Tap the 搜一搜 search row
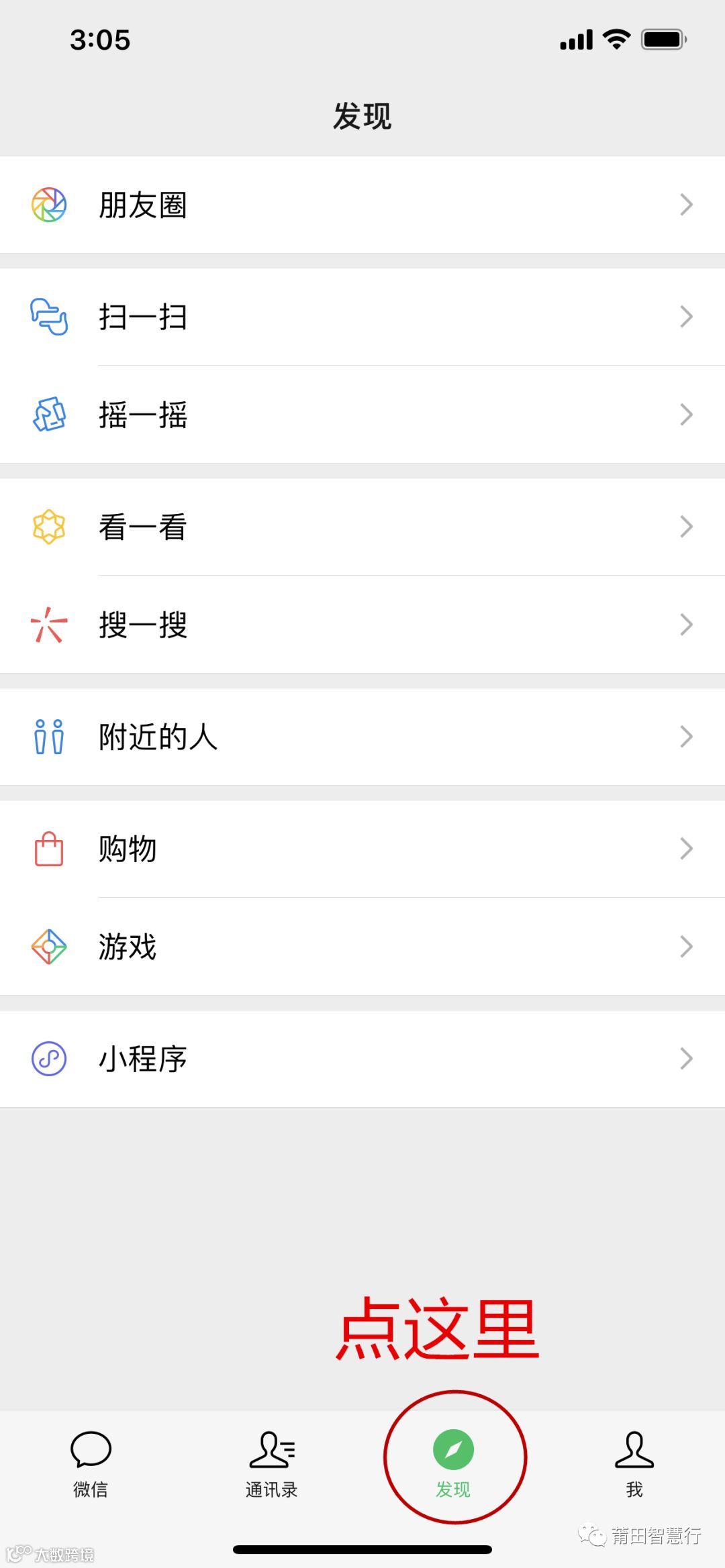Image resolution: width=725 pixels, height=1568 pixels. click(362, 625)
